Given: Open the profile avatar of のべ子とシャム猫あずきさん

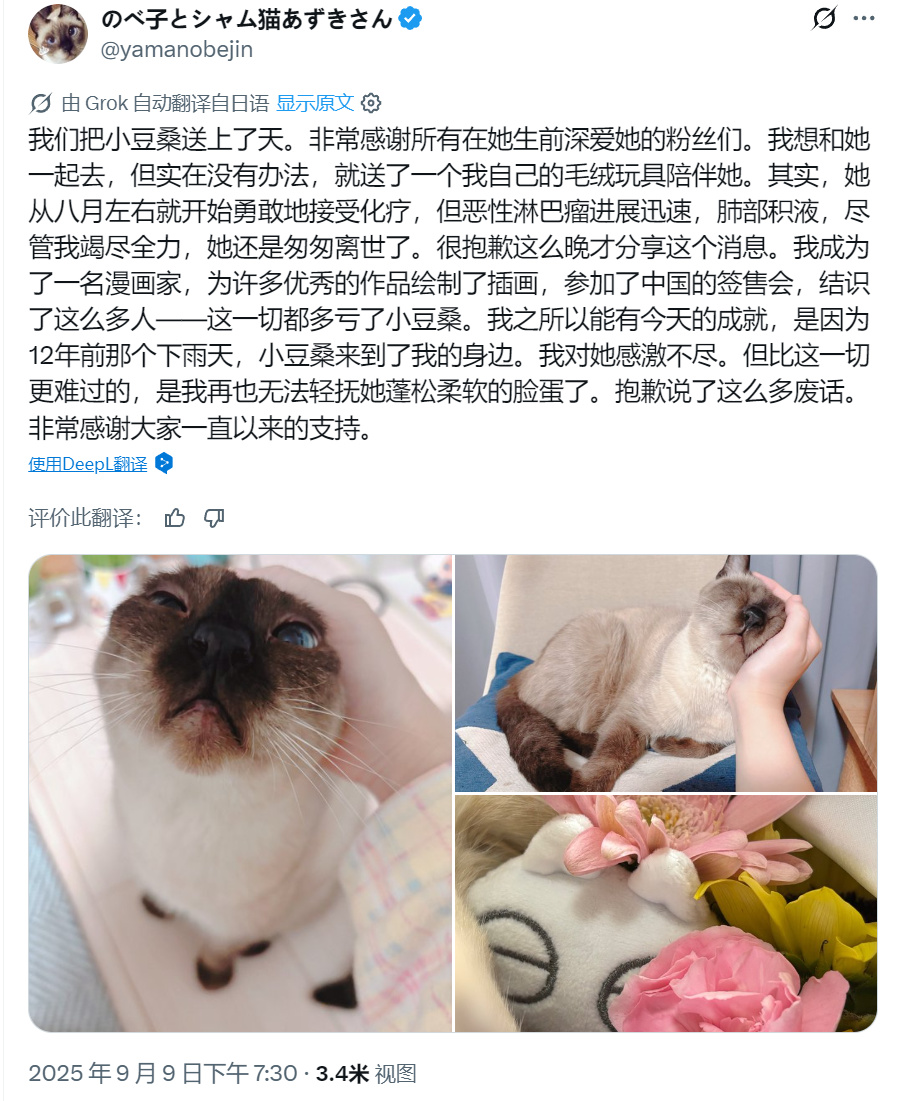Looking at the screenshot, I should (58, 34).
